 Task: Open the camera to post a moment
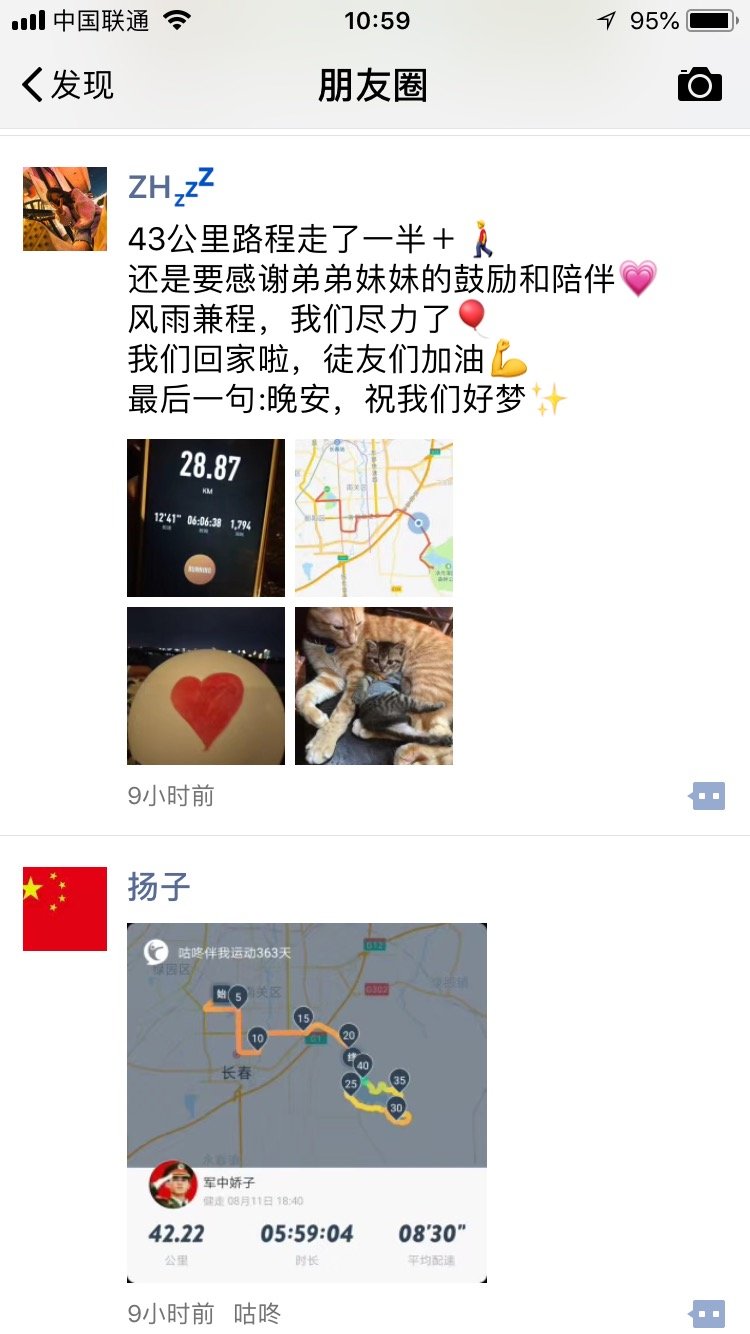tap(700, 85)
